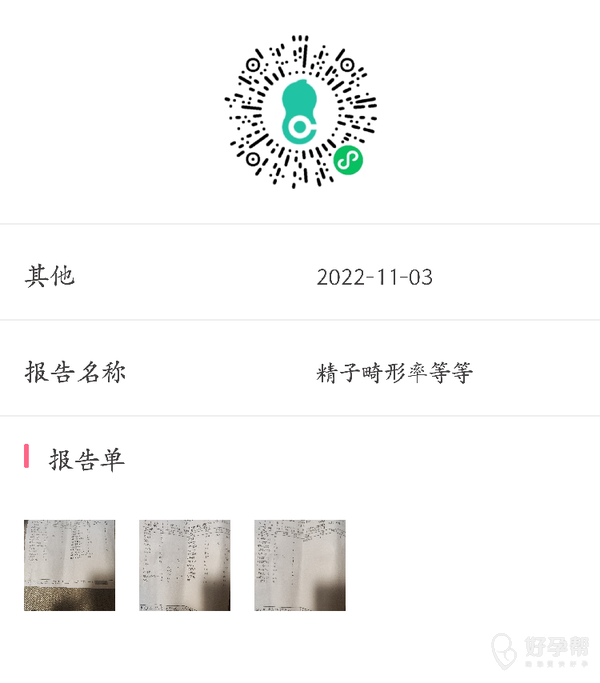The height and width of the screenshot is (683, 600).
Task: View the middle report photo
Action: 184,565
